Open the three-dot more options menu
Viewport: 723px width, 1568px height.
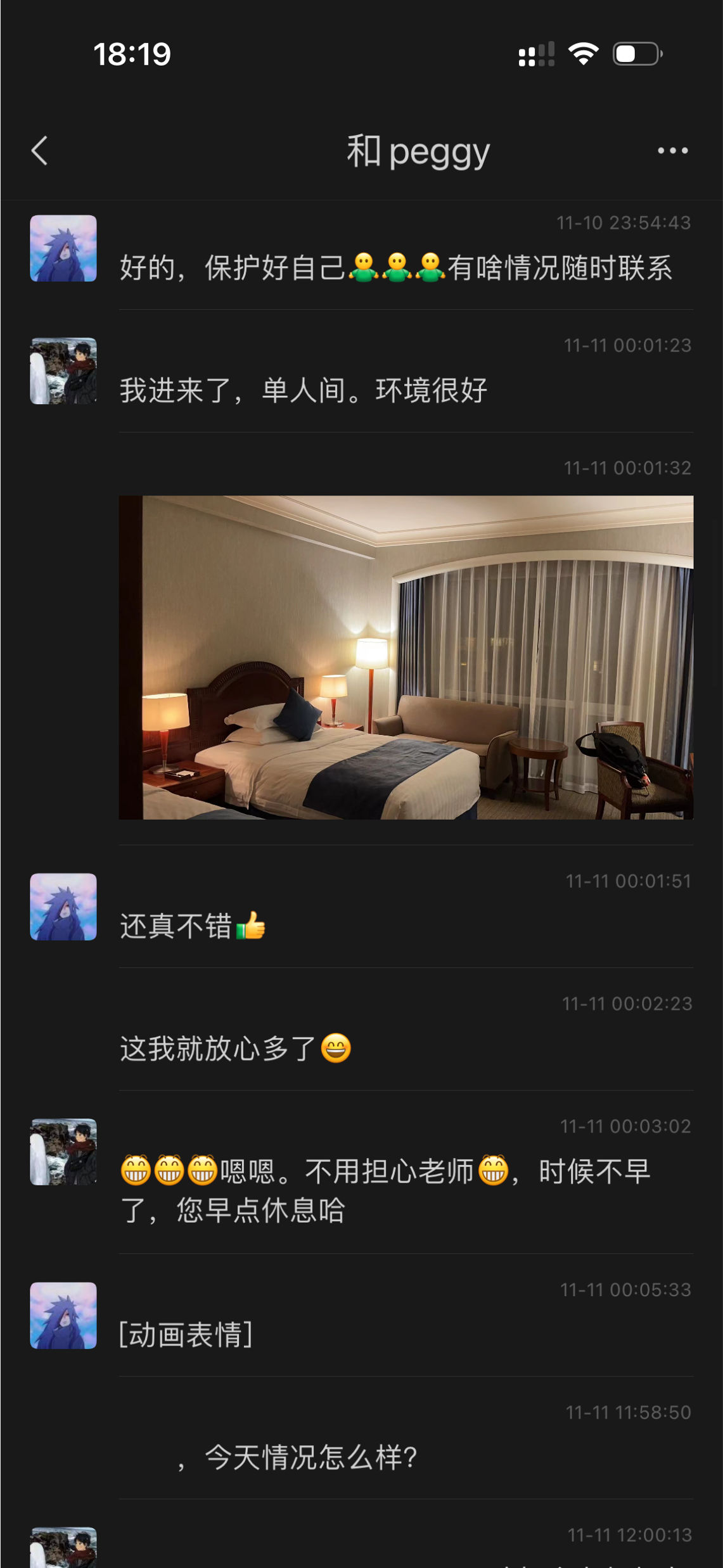tap(672, 151)
